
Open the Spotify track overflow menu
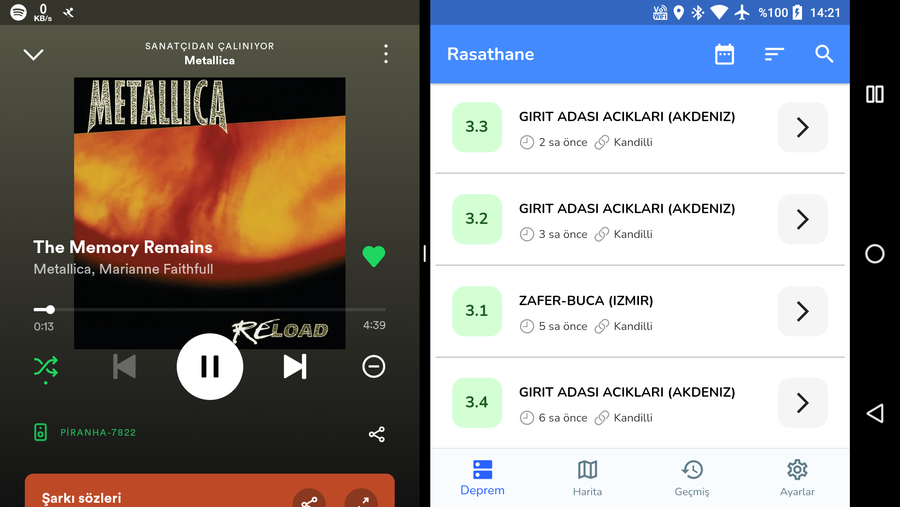386,54
